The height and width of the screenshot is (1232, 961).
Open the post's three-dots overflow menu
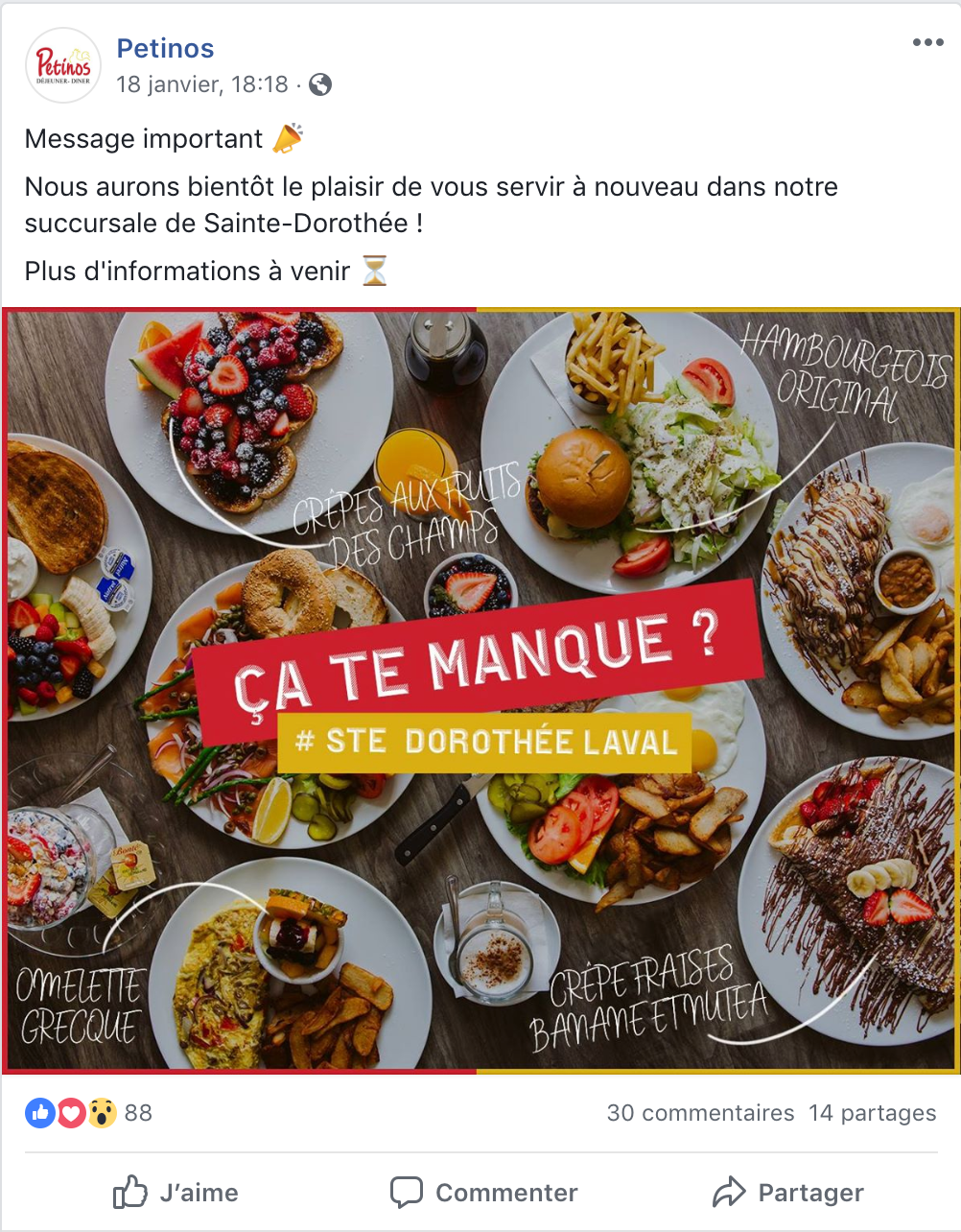(927, 43)
